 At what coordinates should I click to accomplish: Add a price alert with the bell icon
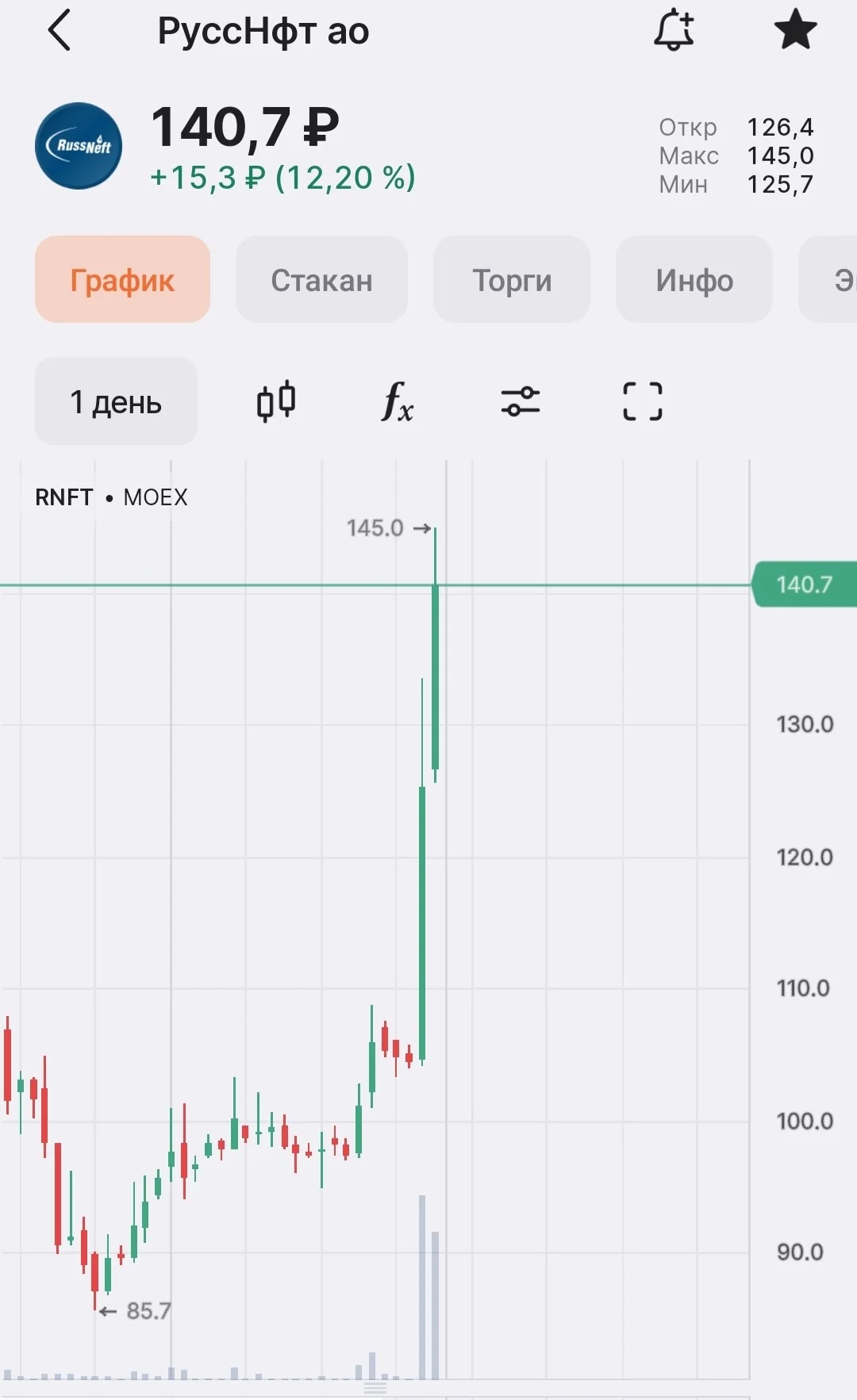click(x=674, y=30)
